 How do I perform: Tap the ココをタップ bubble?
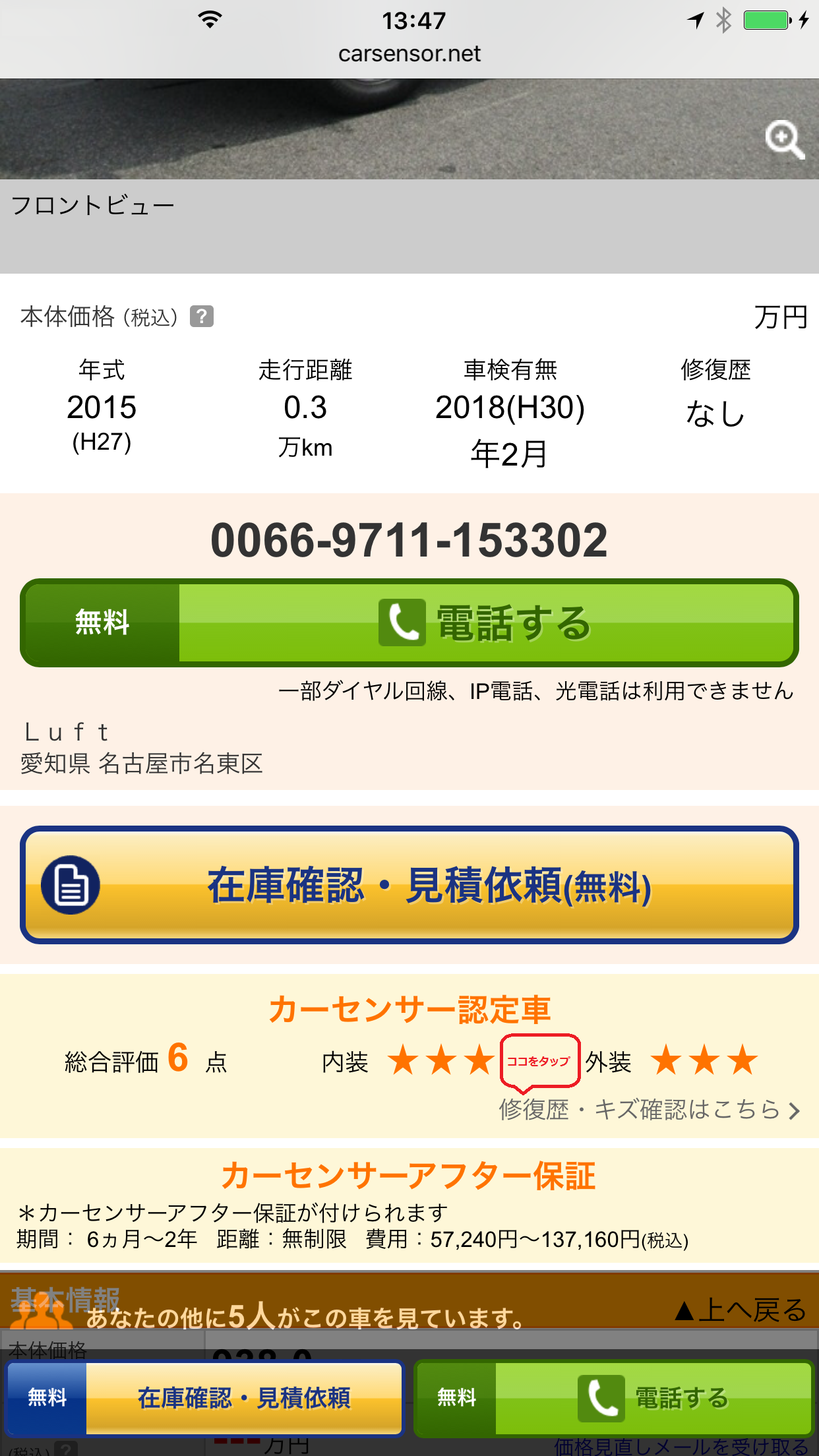click(x=539, y=1062)
